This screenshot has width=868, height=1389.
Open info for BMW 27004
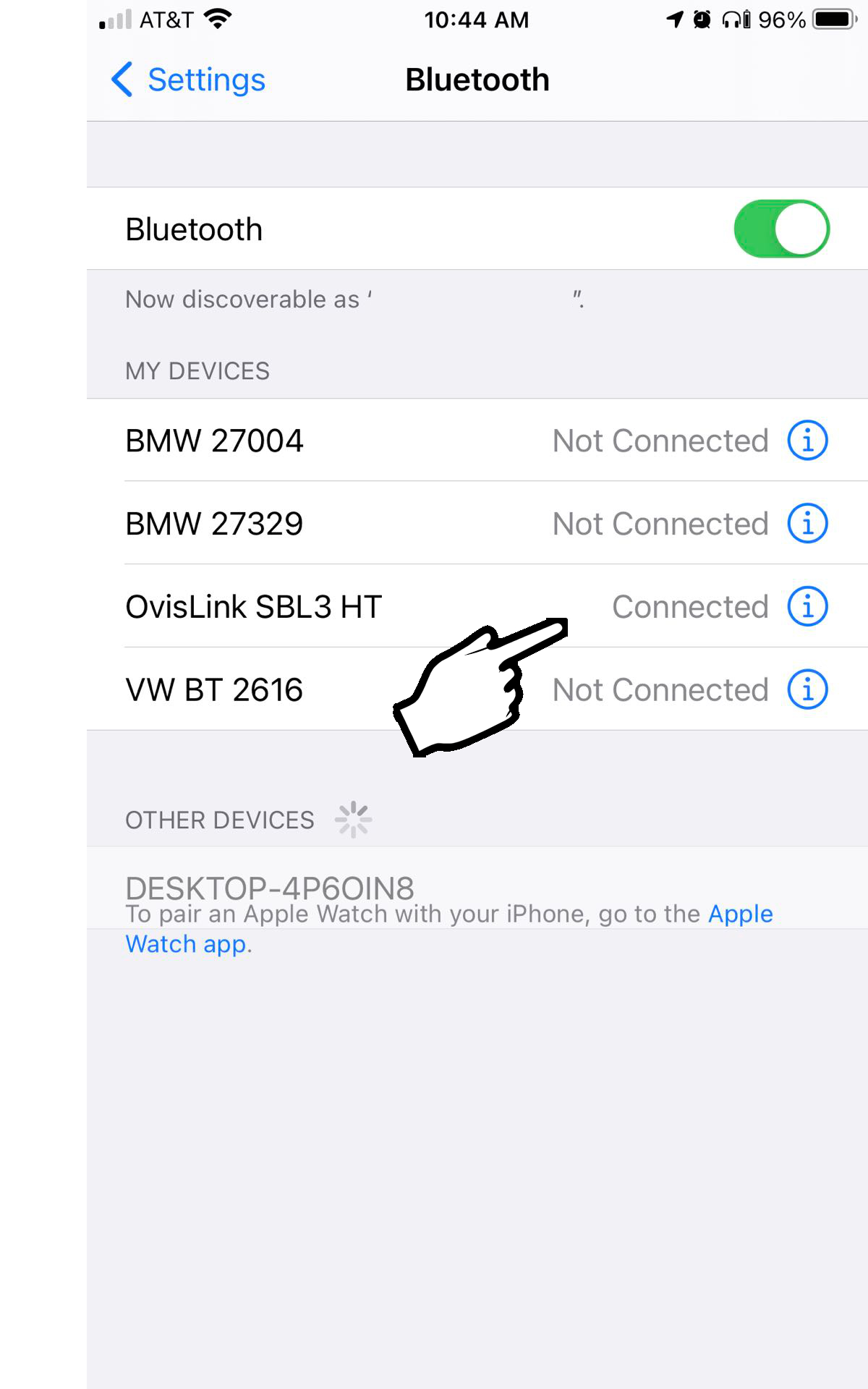coord(807,440)
